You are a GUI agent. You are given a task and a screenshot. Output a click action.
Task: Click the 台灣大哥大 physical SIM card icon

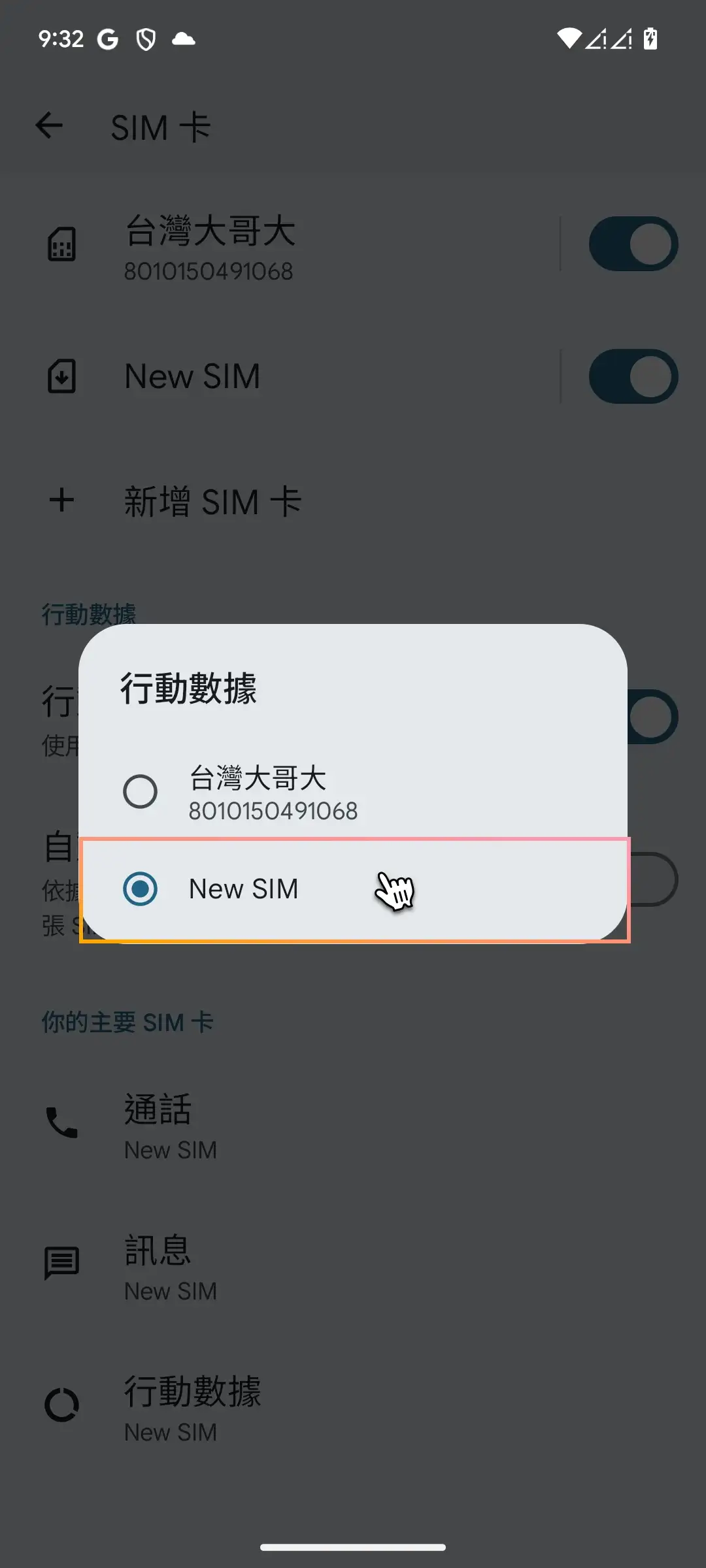(62, 244)
